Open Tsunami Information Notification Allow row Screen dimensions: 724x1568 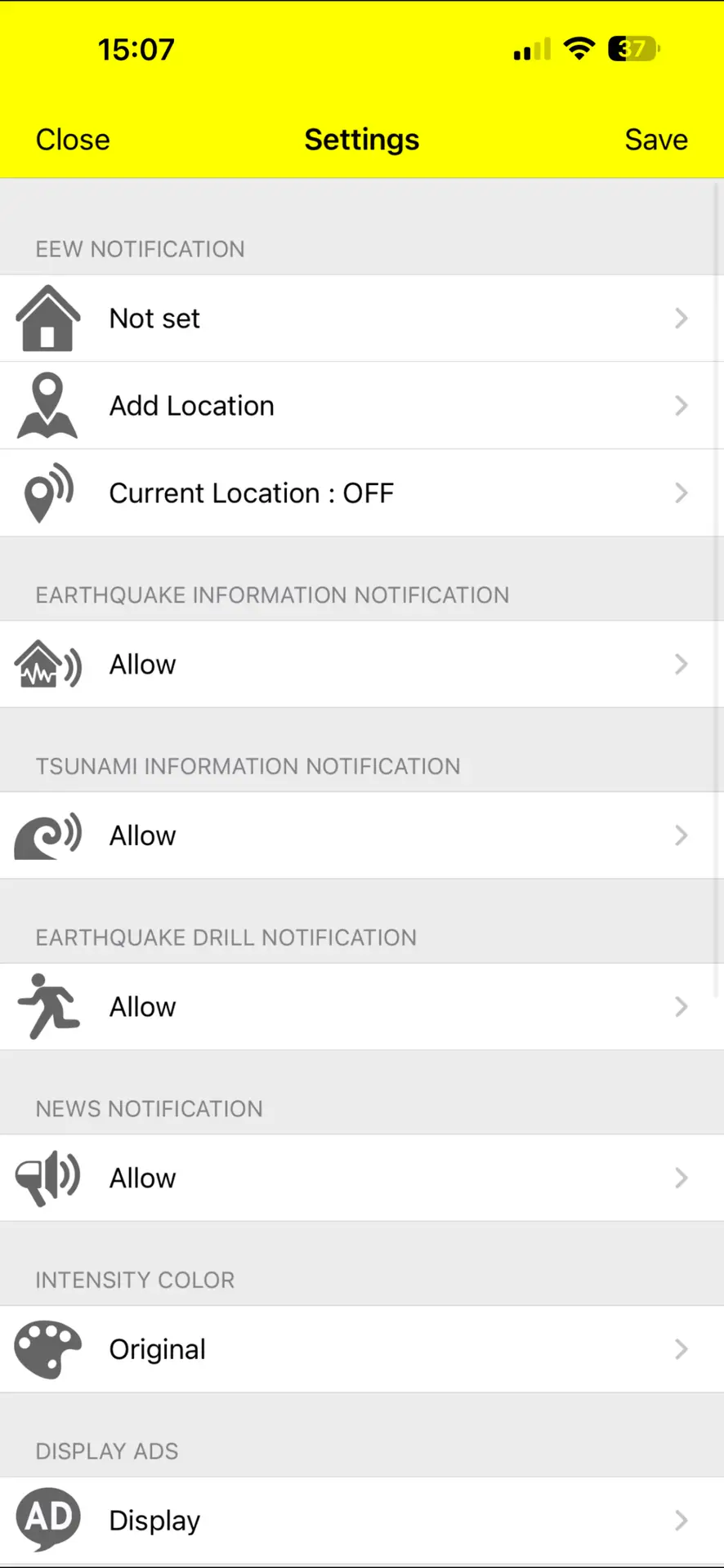point(361,835)
